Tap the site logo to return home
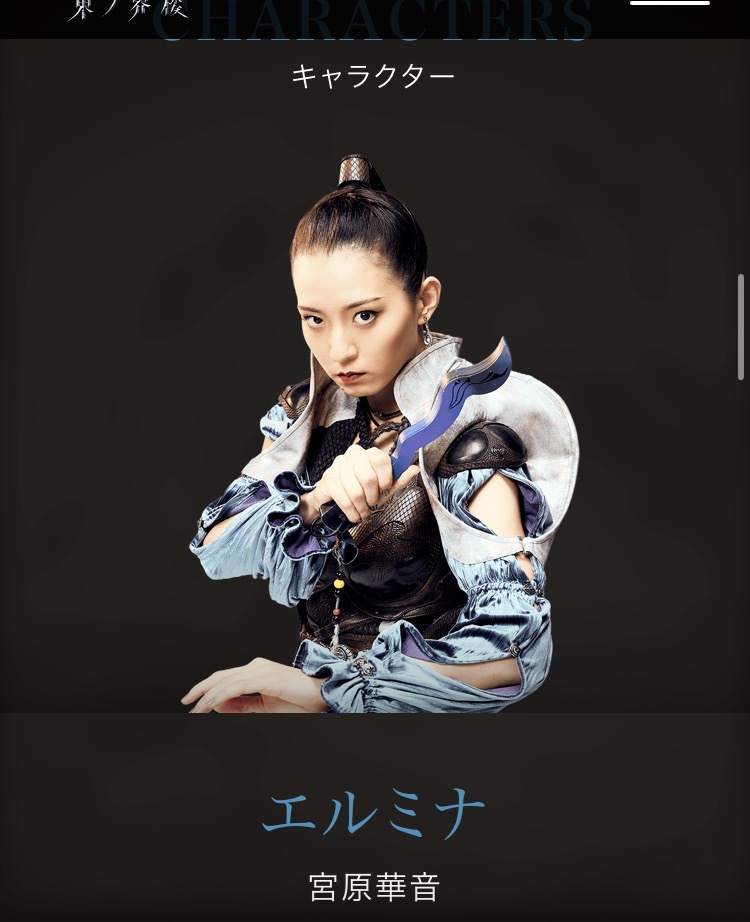The image size is (750, 922). click(127, 10)
